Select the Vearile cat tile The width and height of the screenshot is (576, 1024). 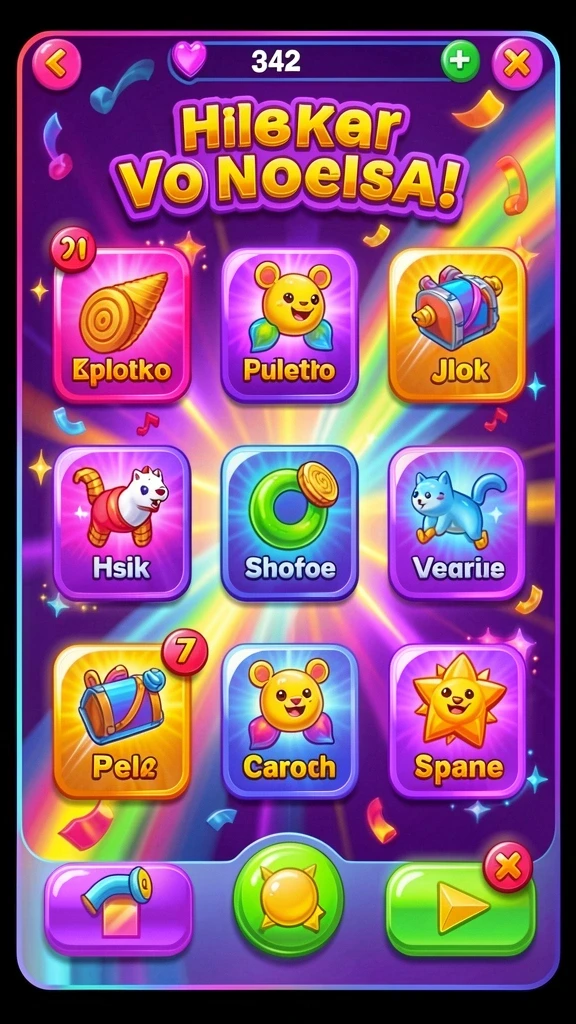point(457,523)
